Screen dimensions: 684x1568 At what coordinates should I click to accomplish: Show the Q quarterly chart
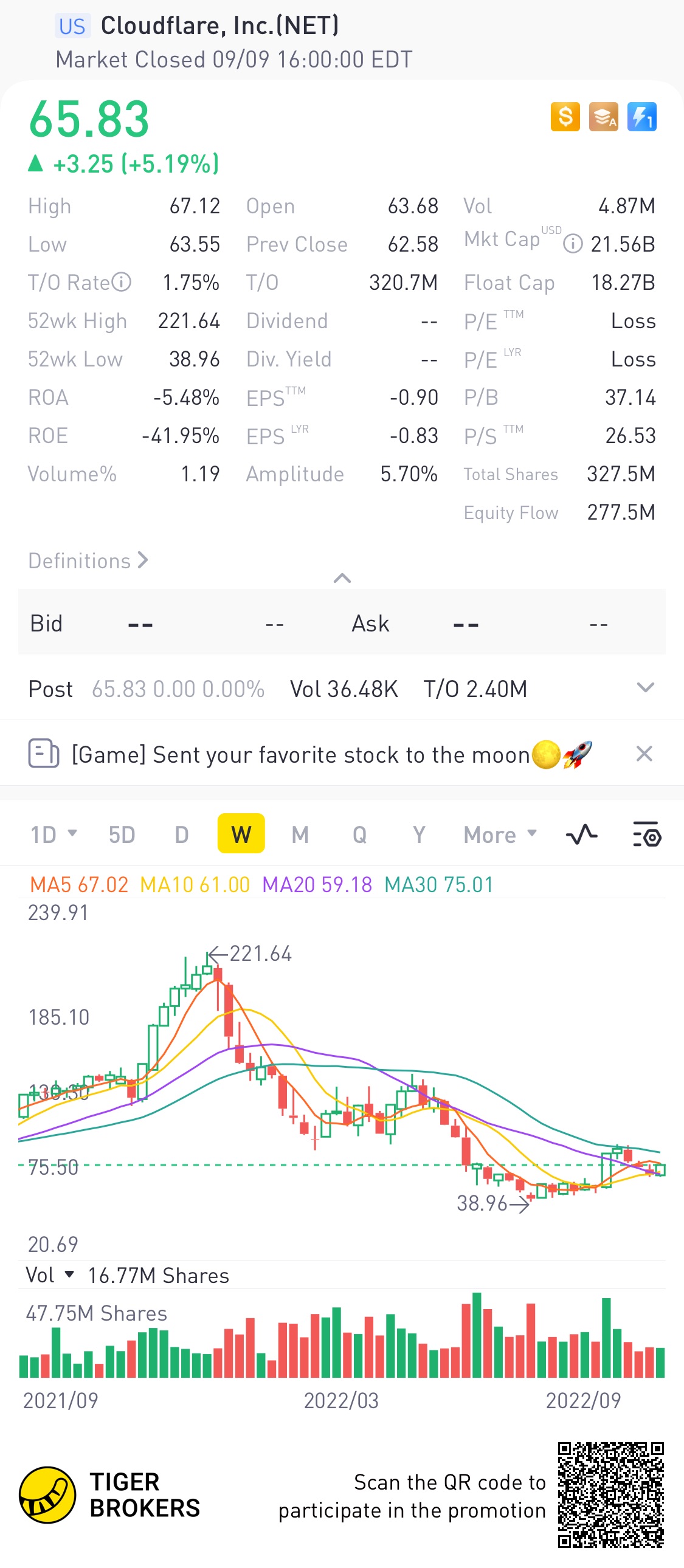tap(359, 834)
